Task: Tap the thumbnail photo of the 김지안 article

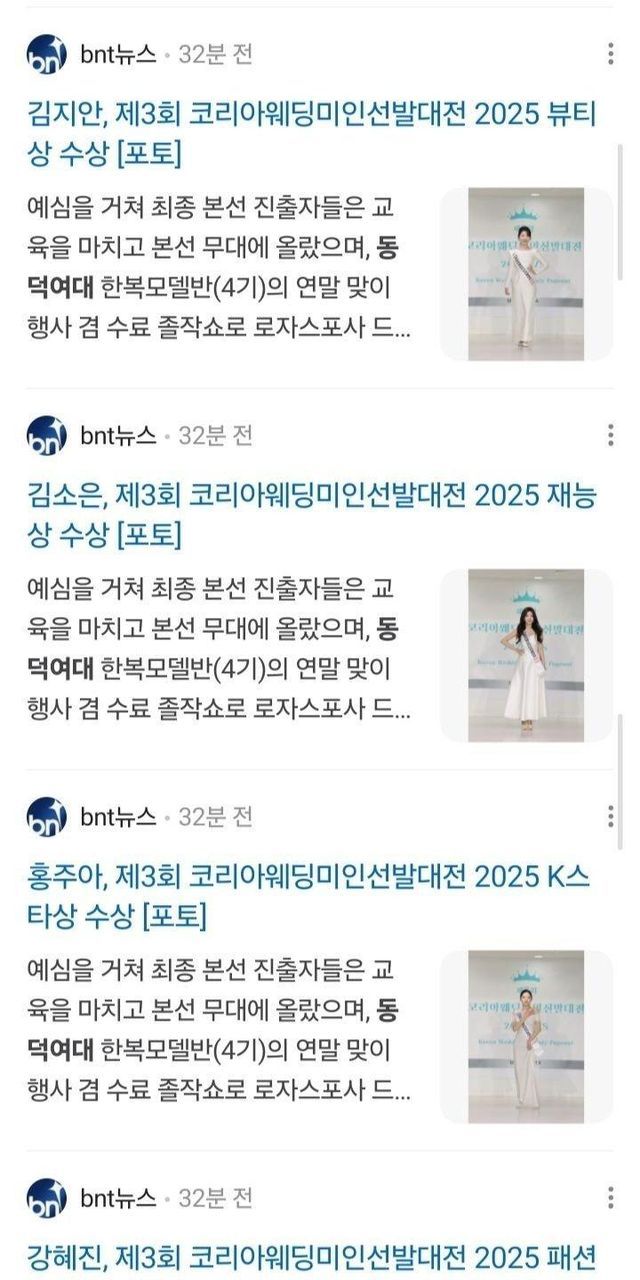Action: [x=526, y=274]
